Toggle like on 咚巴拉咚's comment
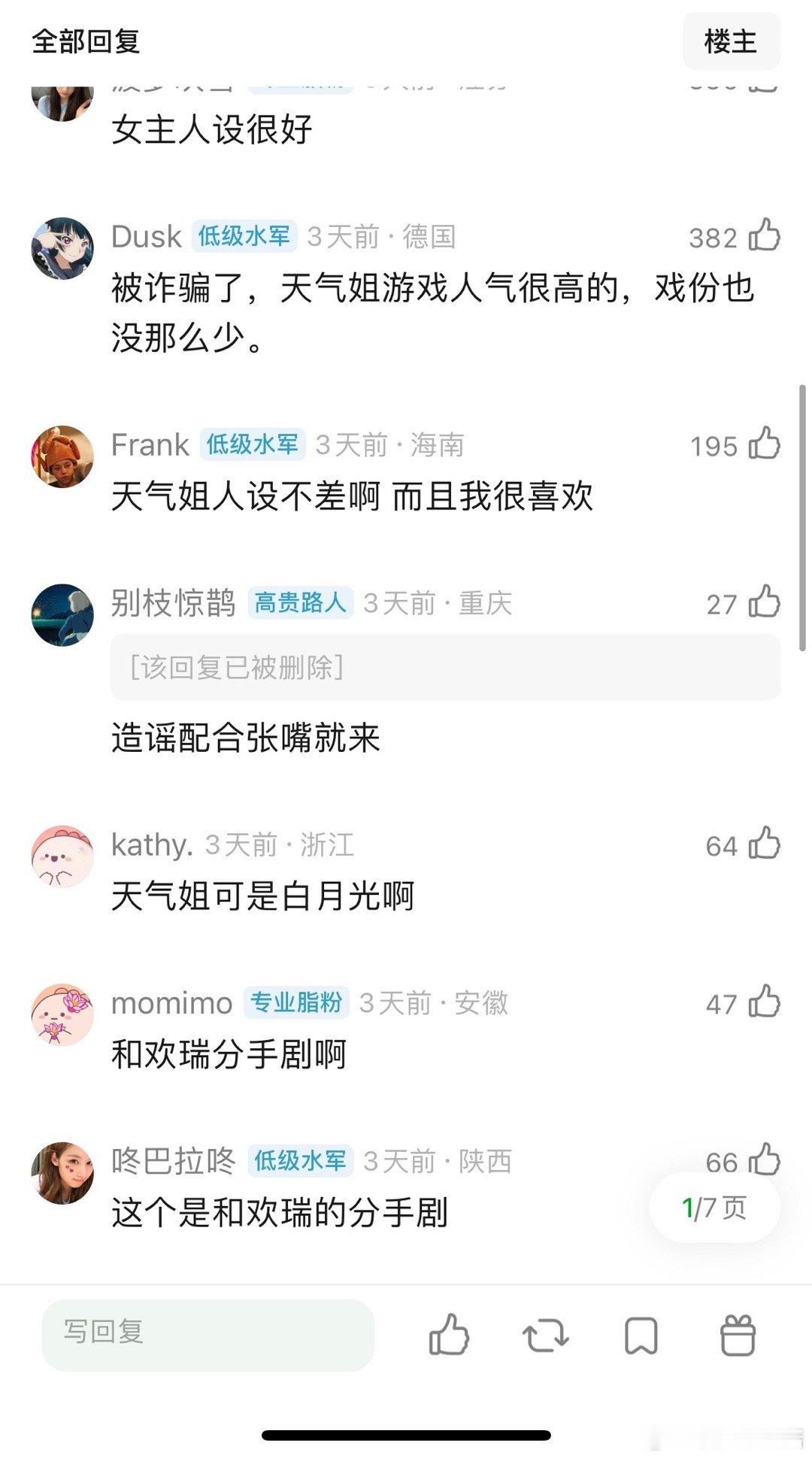 (x=763, y=1160)
